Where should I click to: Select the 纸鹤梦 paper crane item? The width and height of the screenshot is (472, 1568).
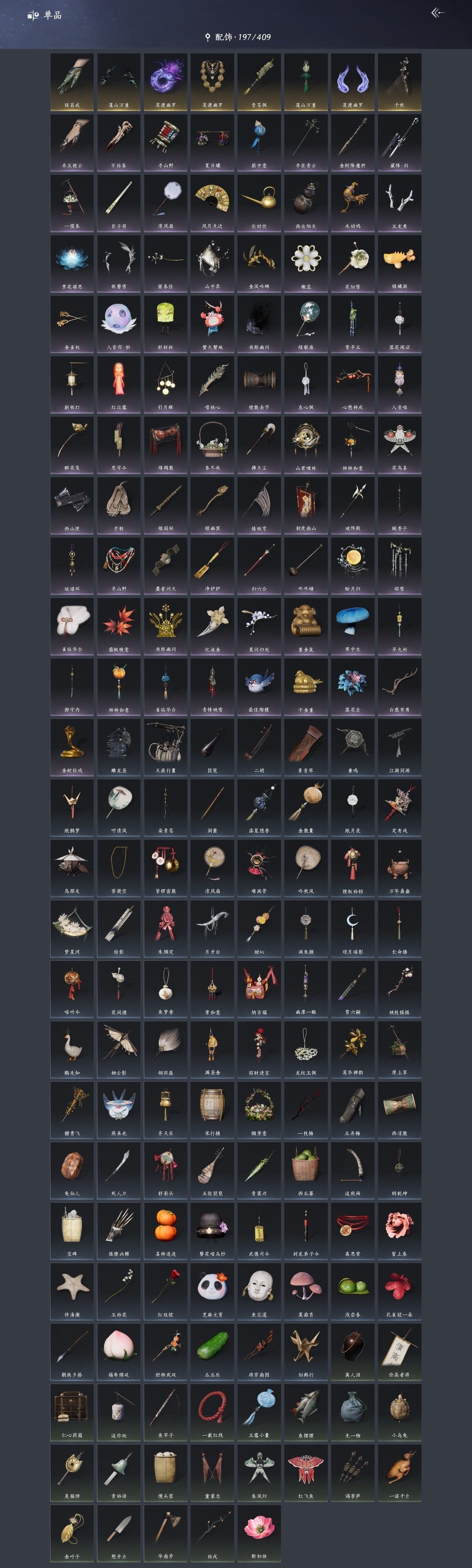72,807
